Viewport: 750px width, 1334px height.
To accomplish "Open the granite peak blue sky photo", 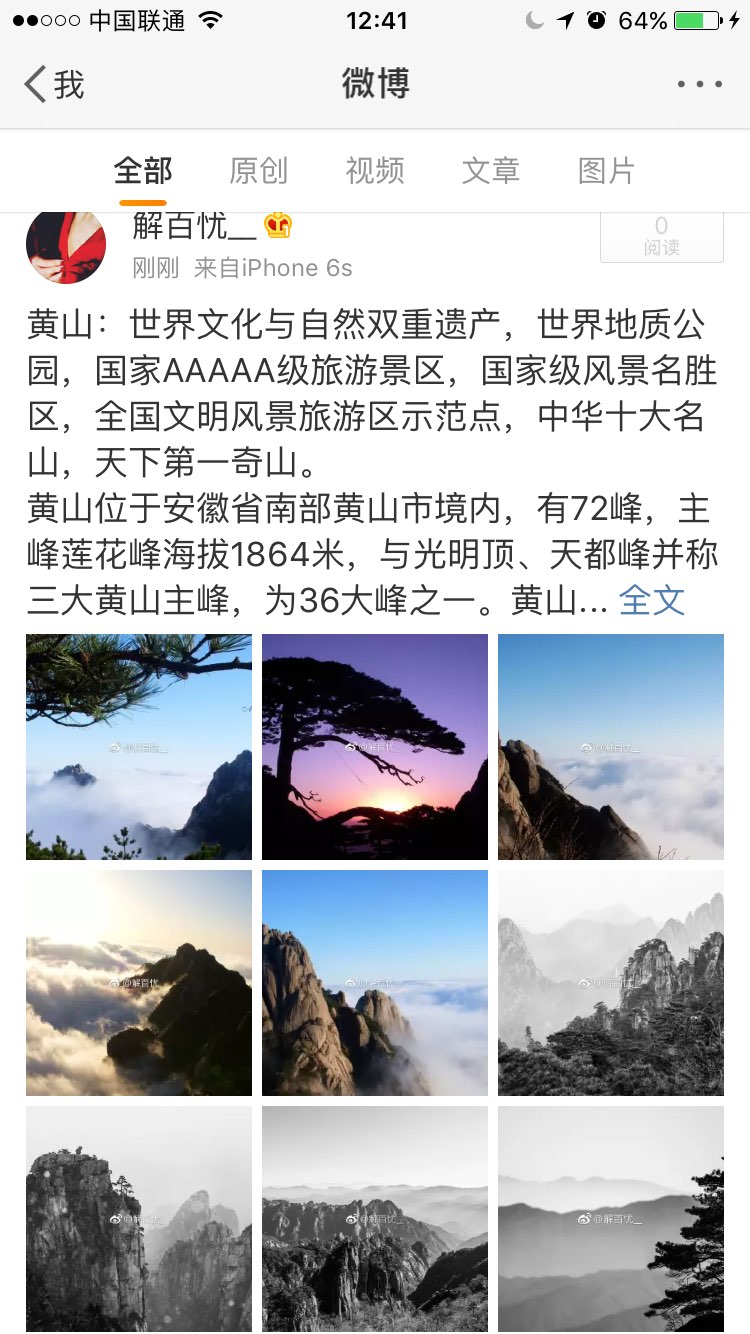I will coord(375,983).
